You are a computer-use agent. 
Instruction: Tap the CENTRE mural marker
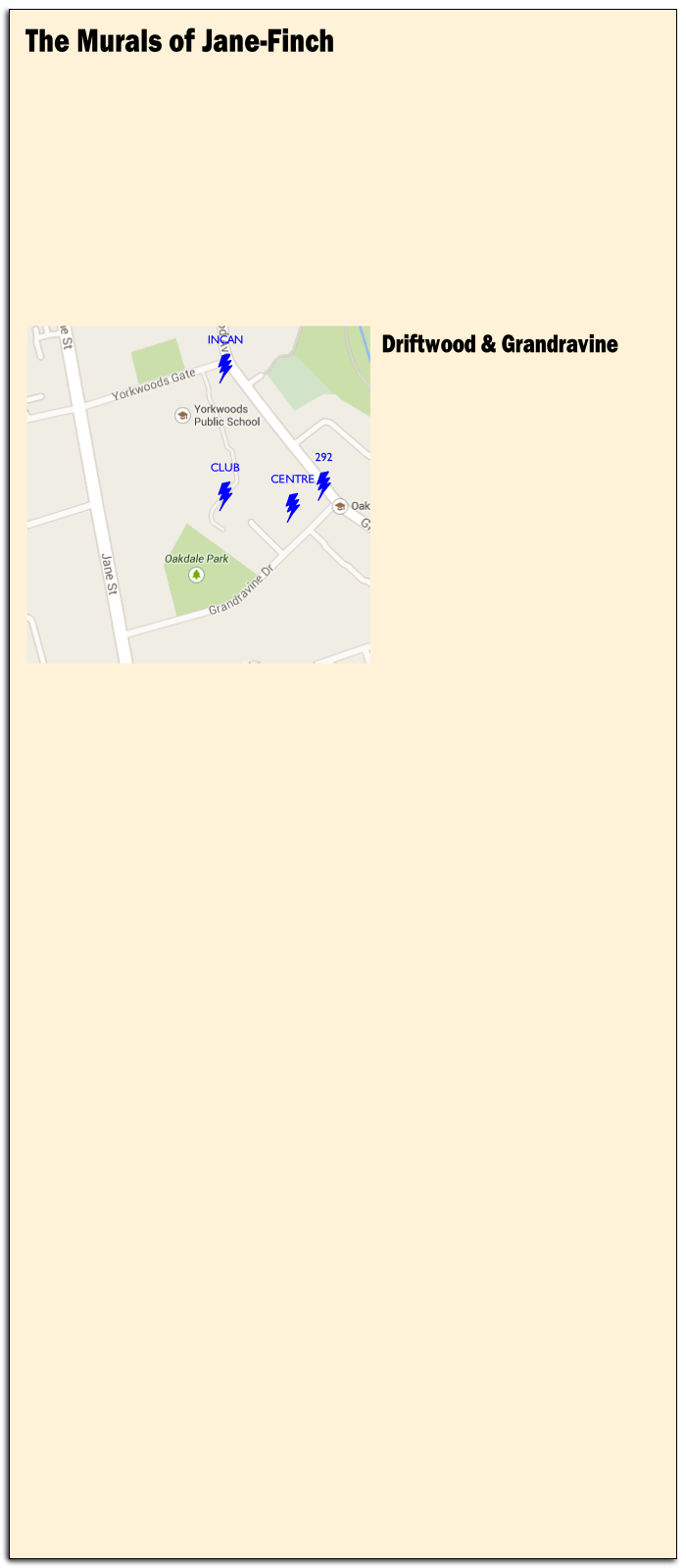[x=292, y=507]
